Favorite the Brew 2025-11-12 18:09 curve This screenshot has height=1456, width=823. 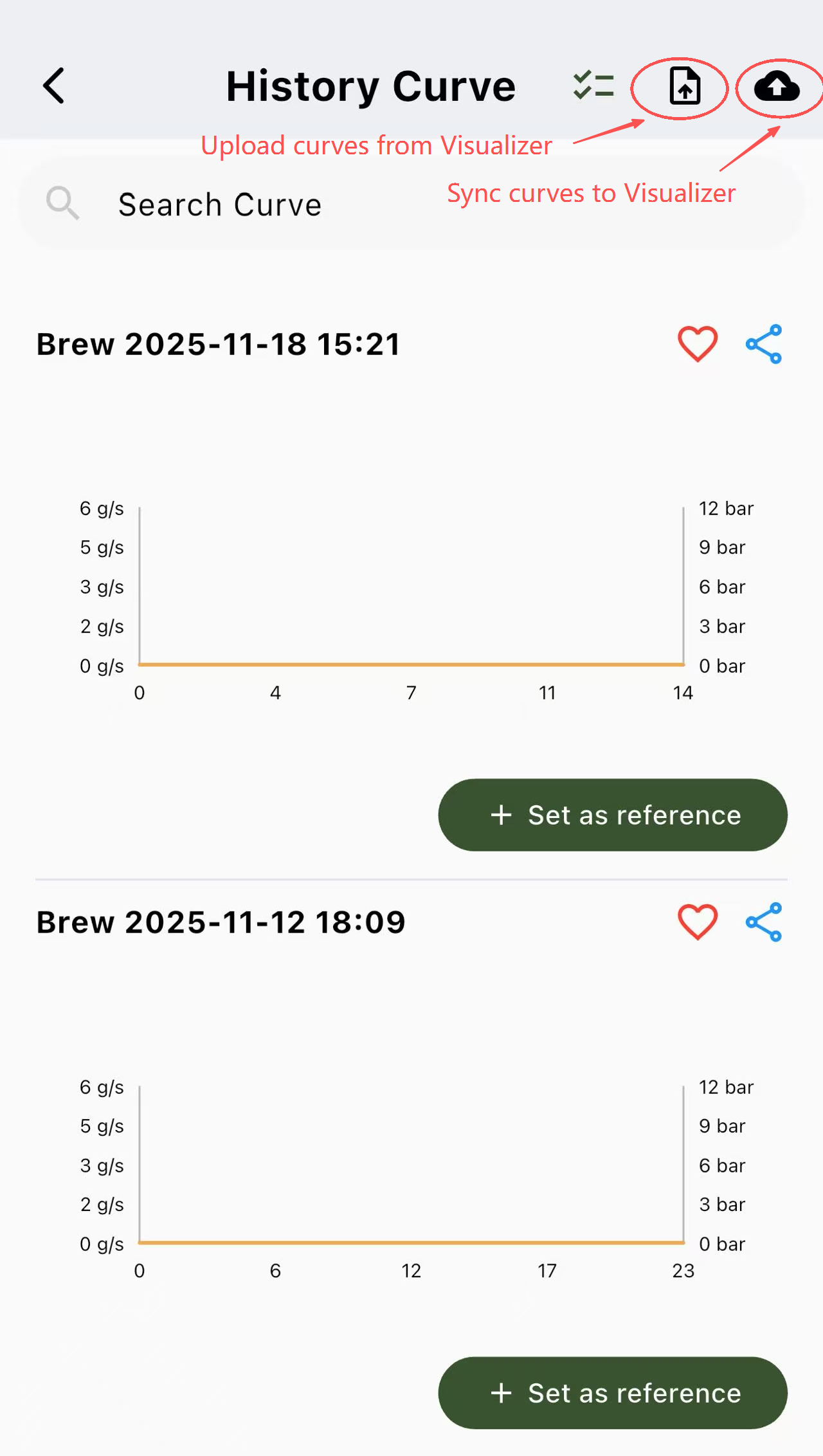coord(697,922)
